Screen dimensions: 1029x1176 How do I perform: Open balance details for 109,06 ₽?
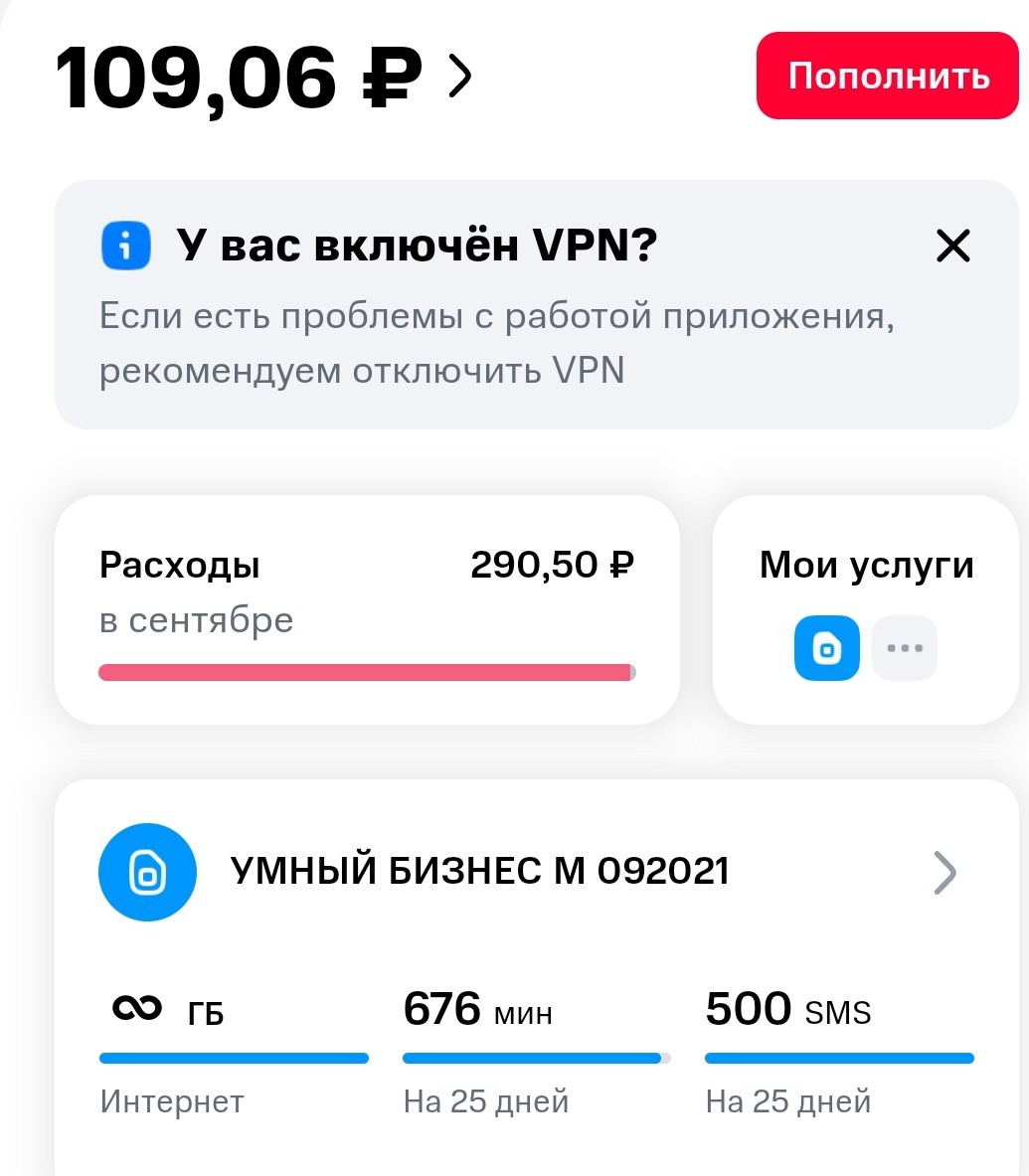(264, 77)
